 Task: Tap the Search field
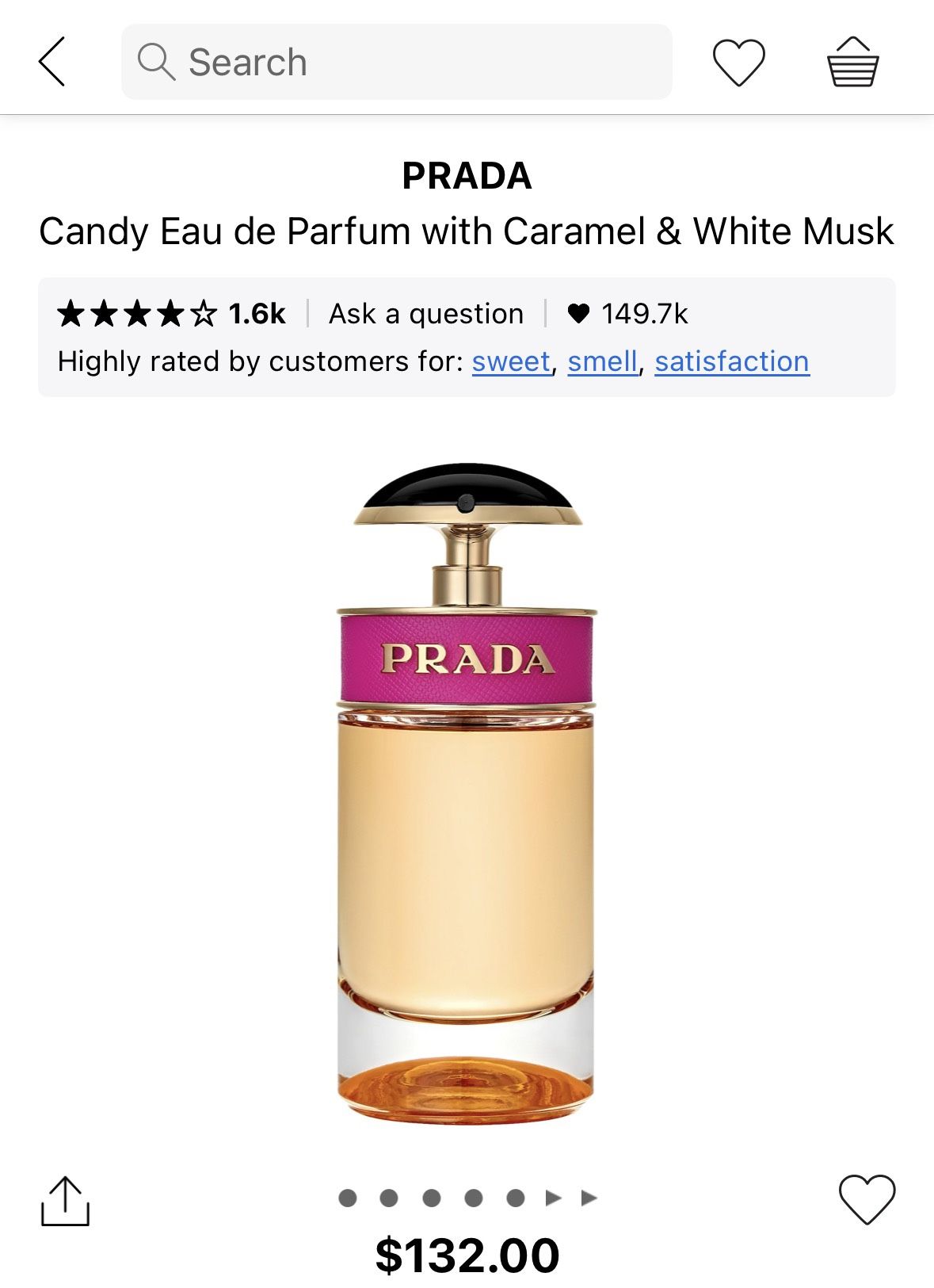(396, 62)
